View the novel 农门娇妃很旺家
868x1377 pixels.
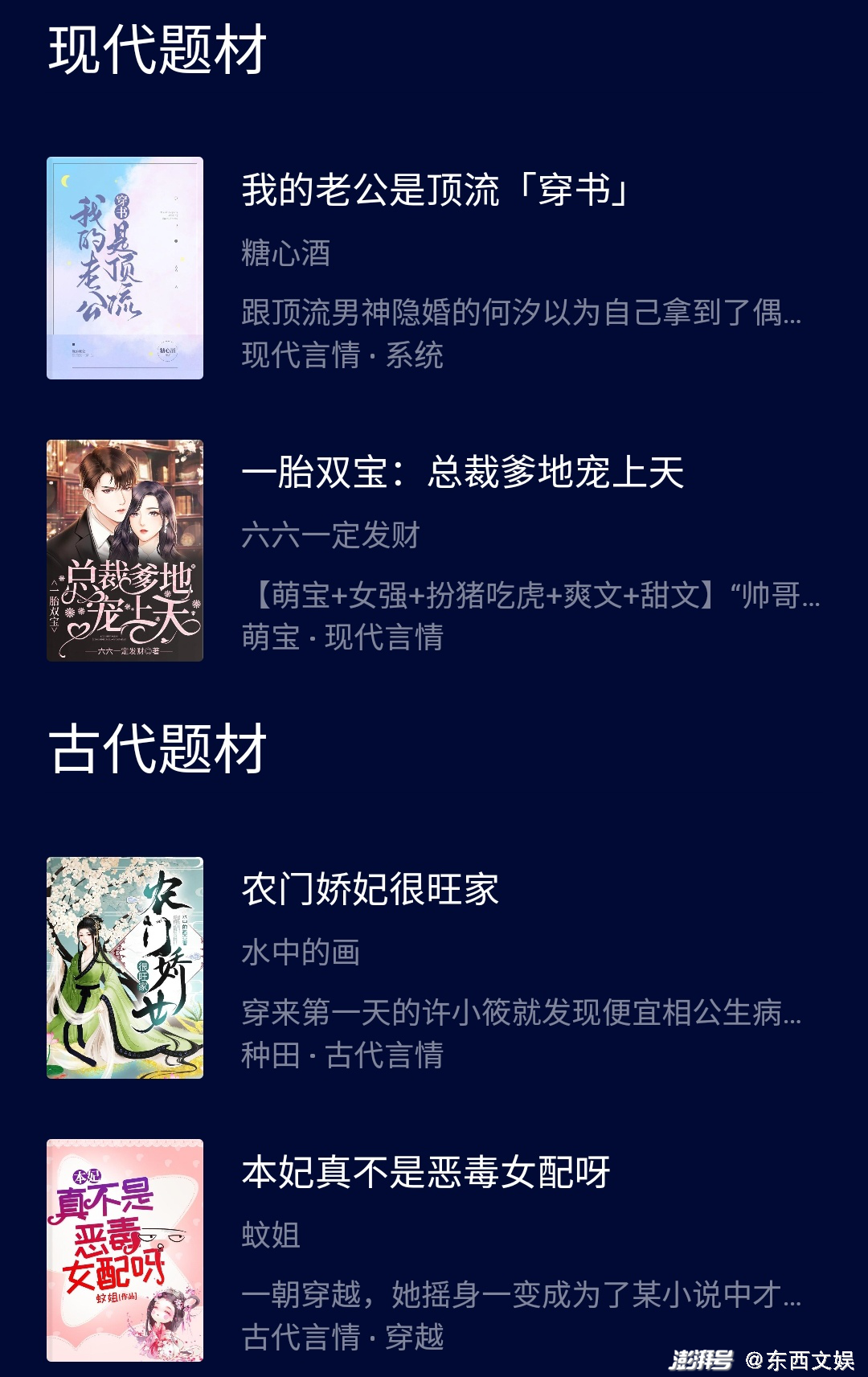371,890
